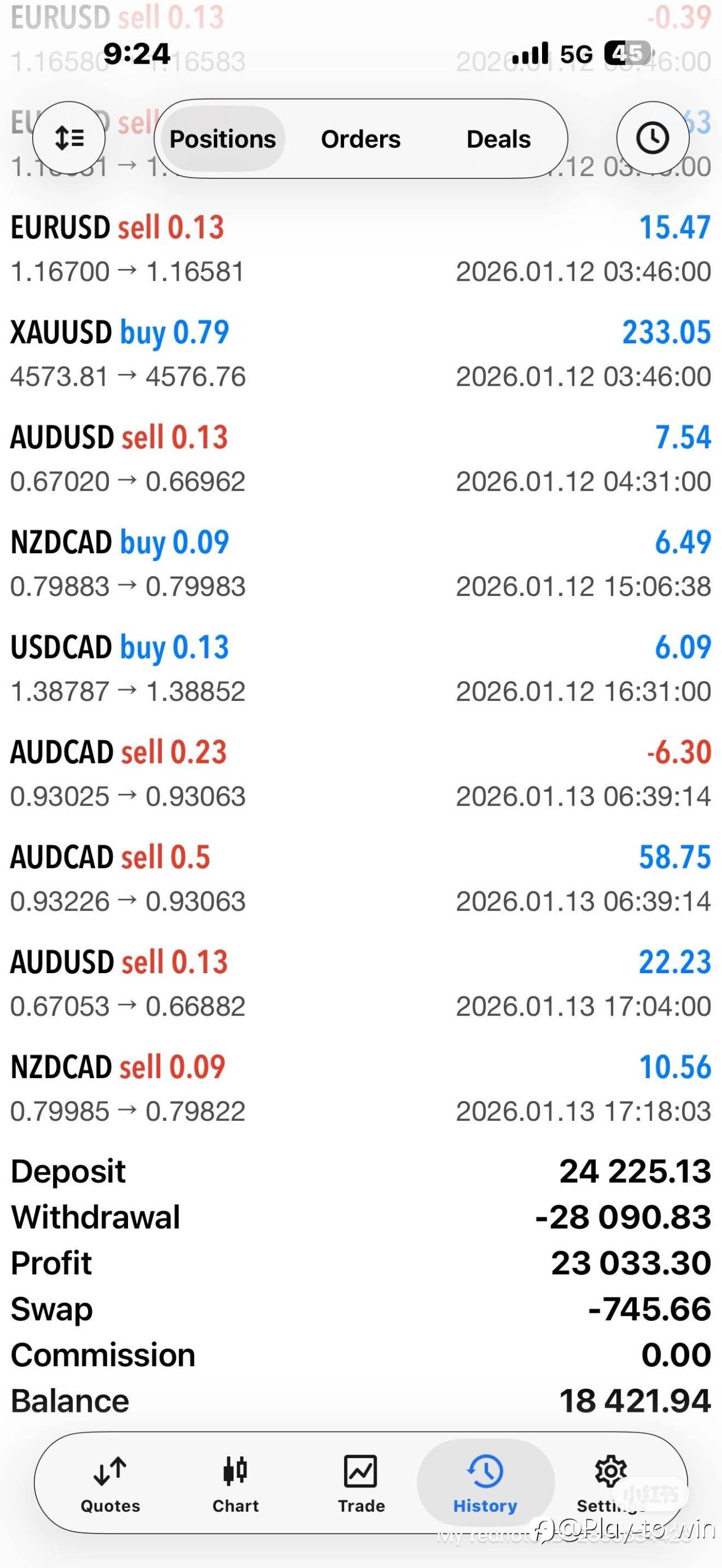Expand the AUDUSD sell position with 7.54 profit
Viewport: 722px width, 1568px height.
(x=361, y=459)
